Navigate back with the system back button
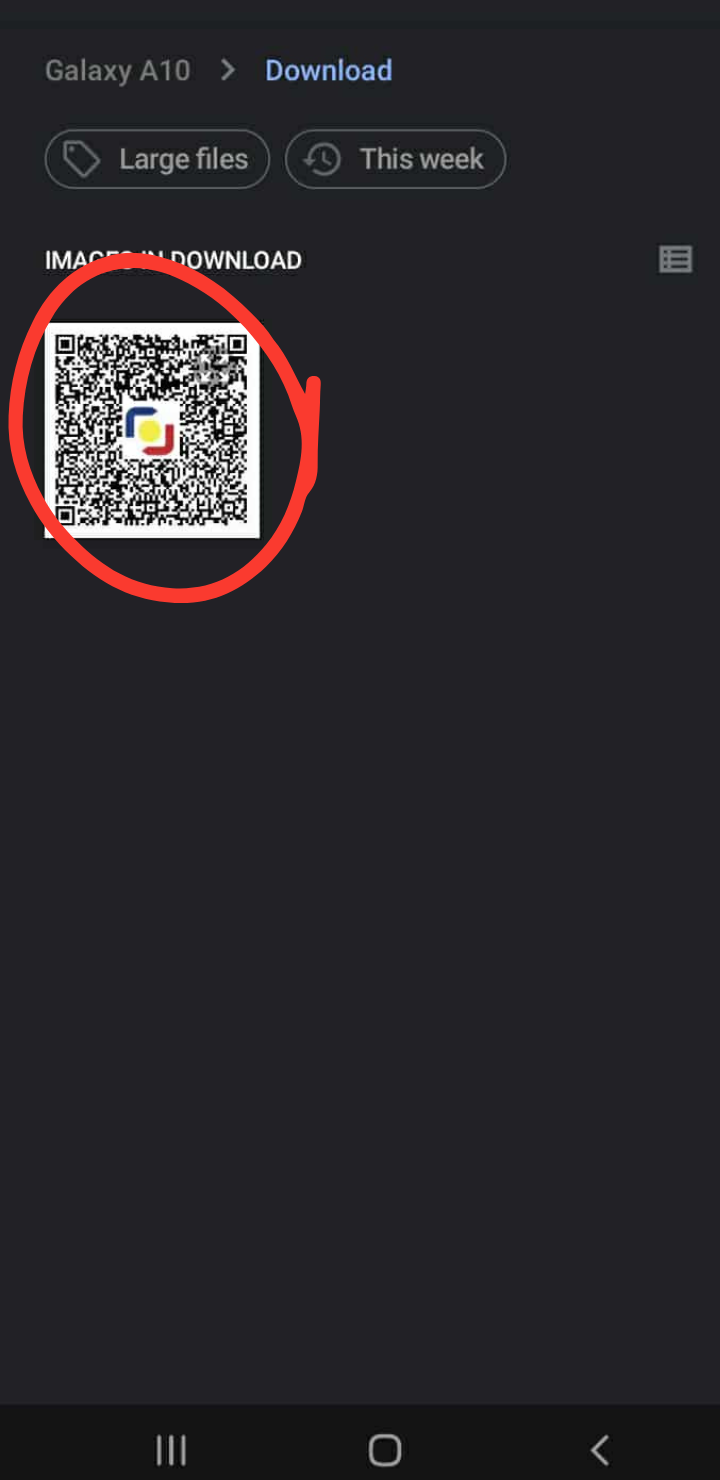720x1480 pixels. (599, 1449)
